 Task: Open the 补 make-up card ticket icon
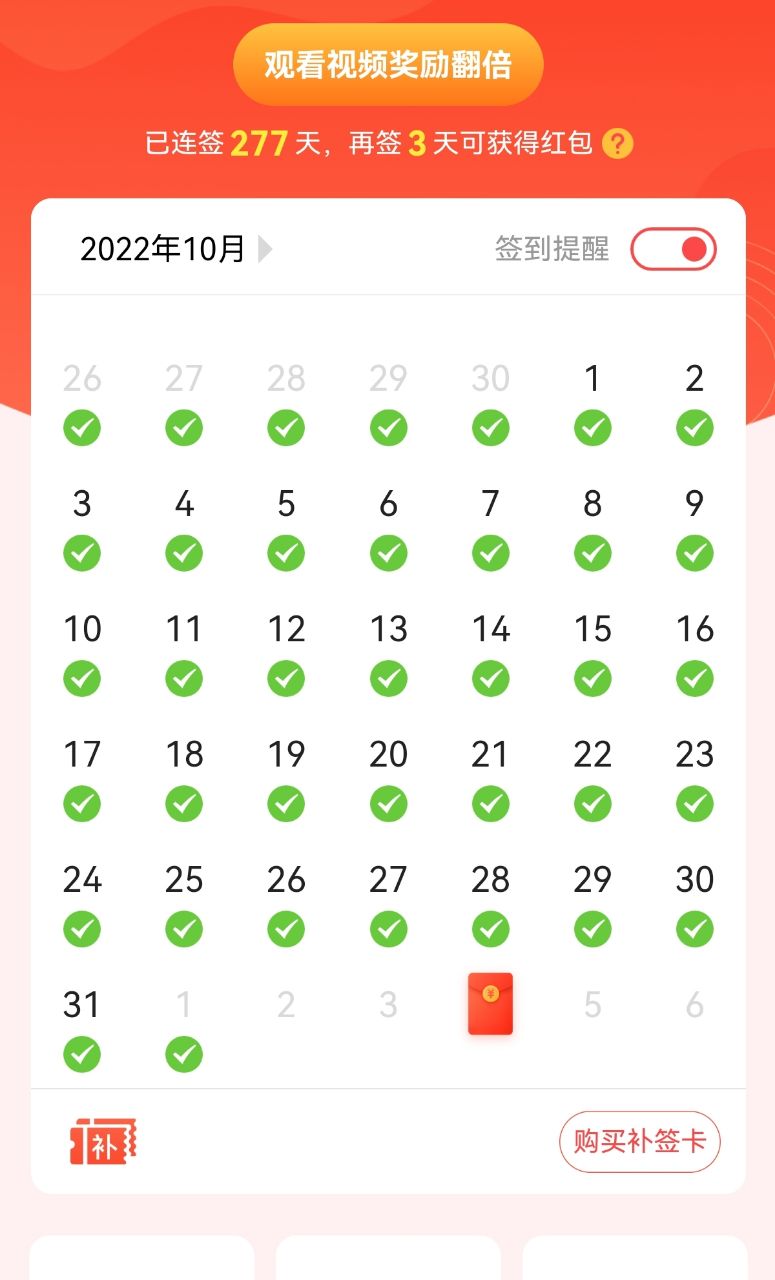coord(103,1142)
